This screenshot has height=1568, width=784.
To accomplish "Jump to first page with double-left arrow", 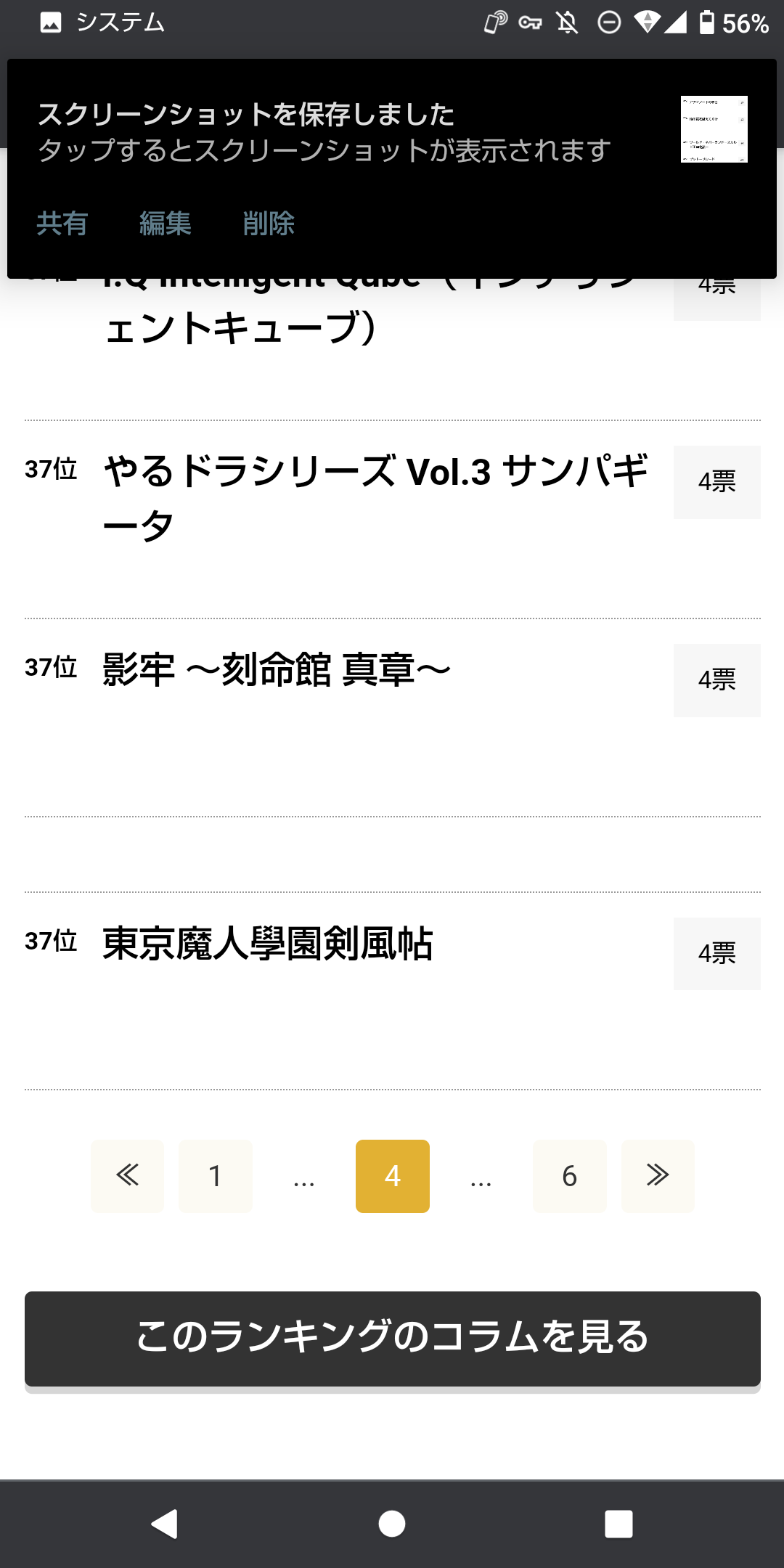I will (x=127, y=1176).
